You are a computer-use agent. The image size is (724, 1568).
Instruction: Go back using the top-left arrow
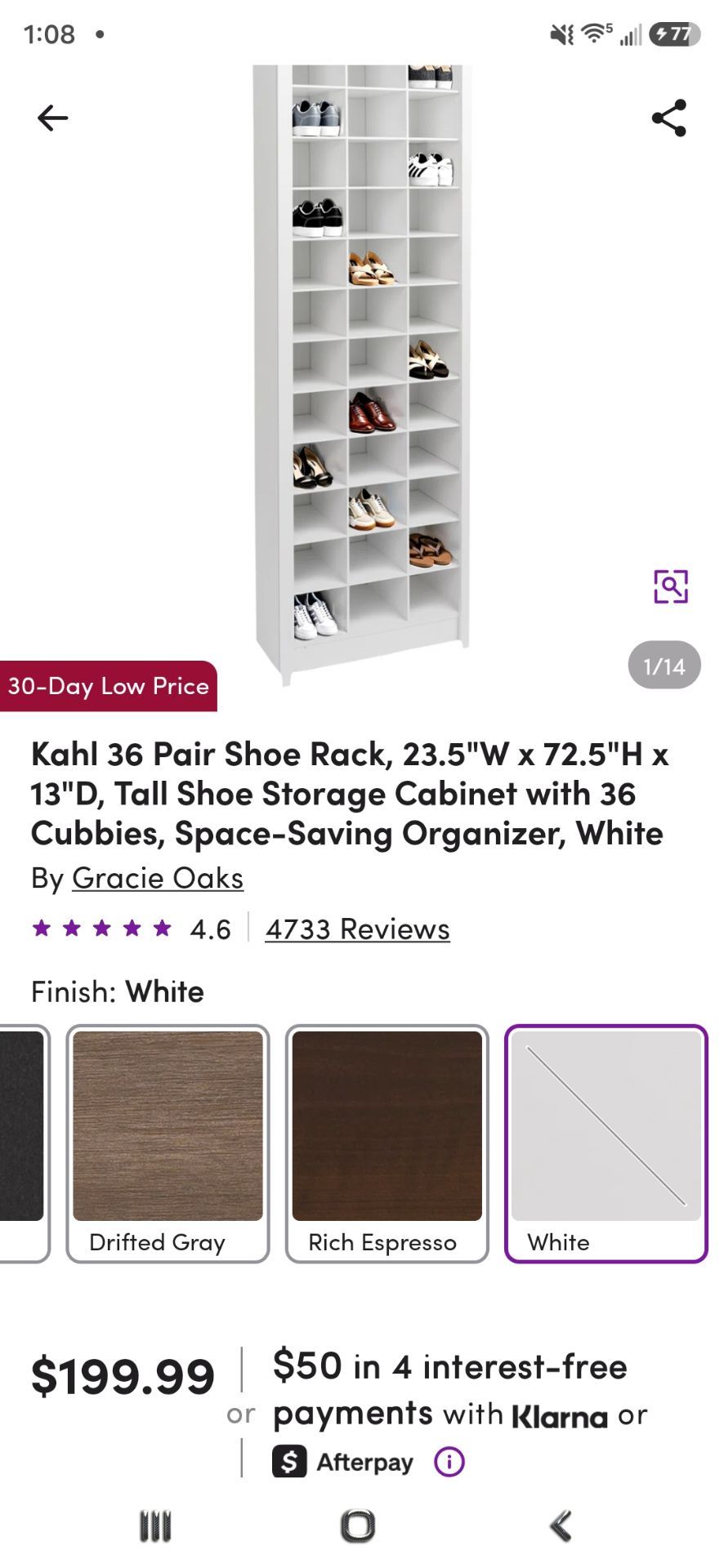coord(52,118)
